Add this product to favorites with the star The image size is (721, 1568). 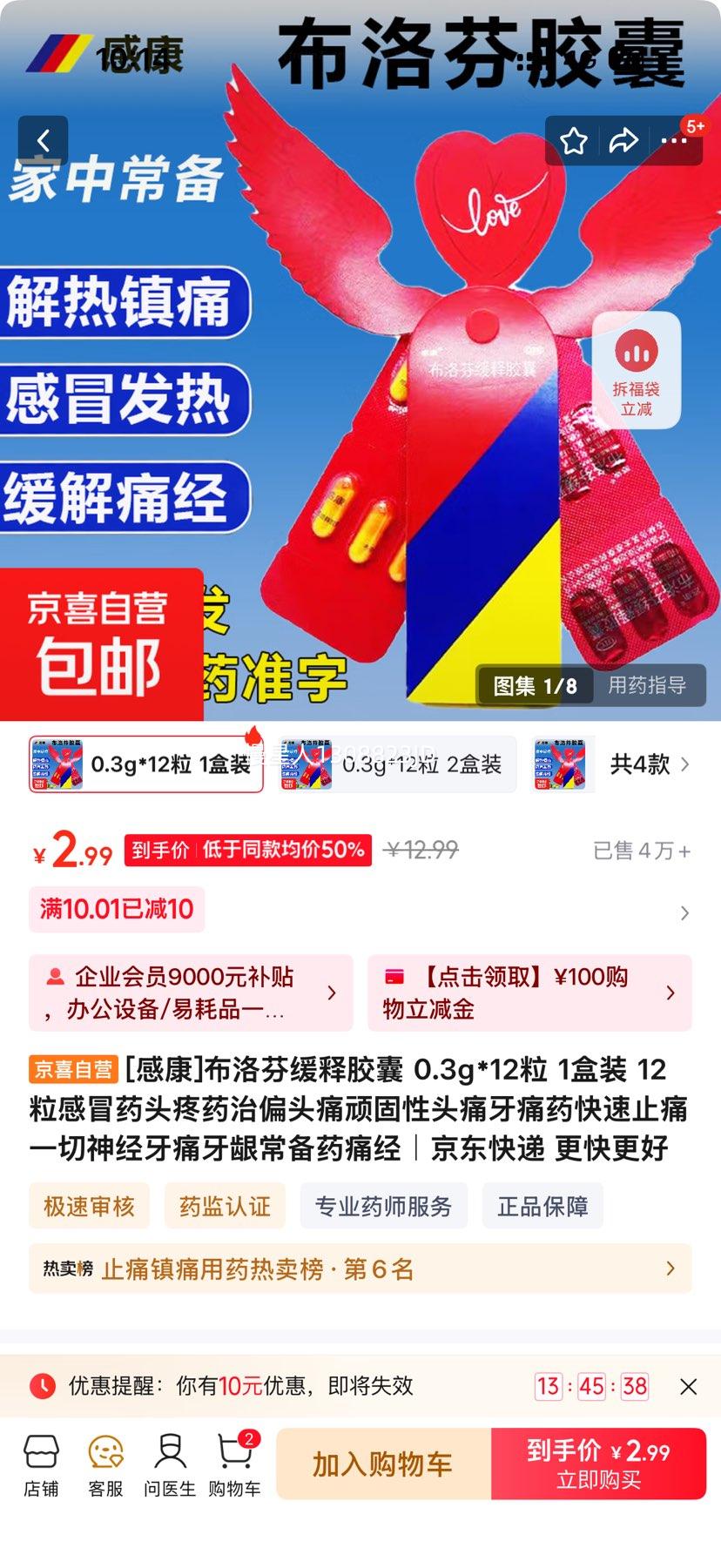click(x=573, y=140)
